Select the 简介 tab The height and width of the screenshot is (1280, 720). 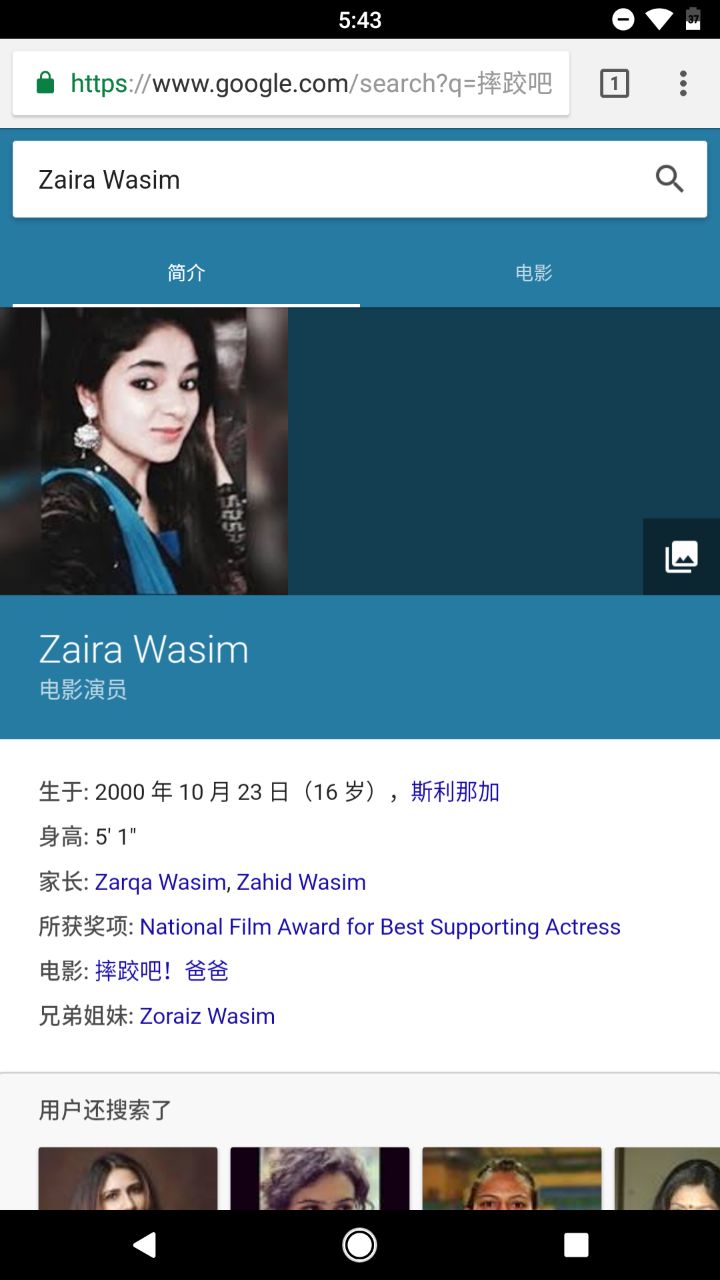[186, 273]
